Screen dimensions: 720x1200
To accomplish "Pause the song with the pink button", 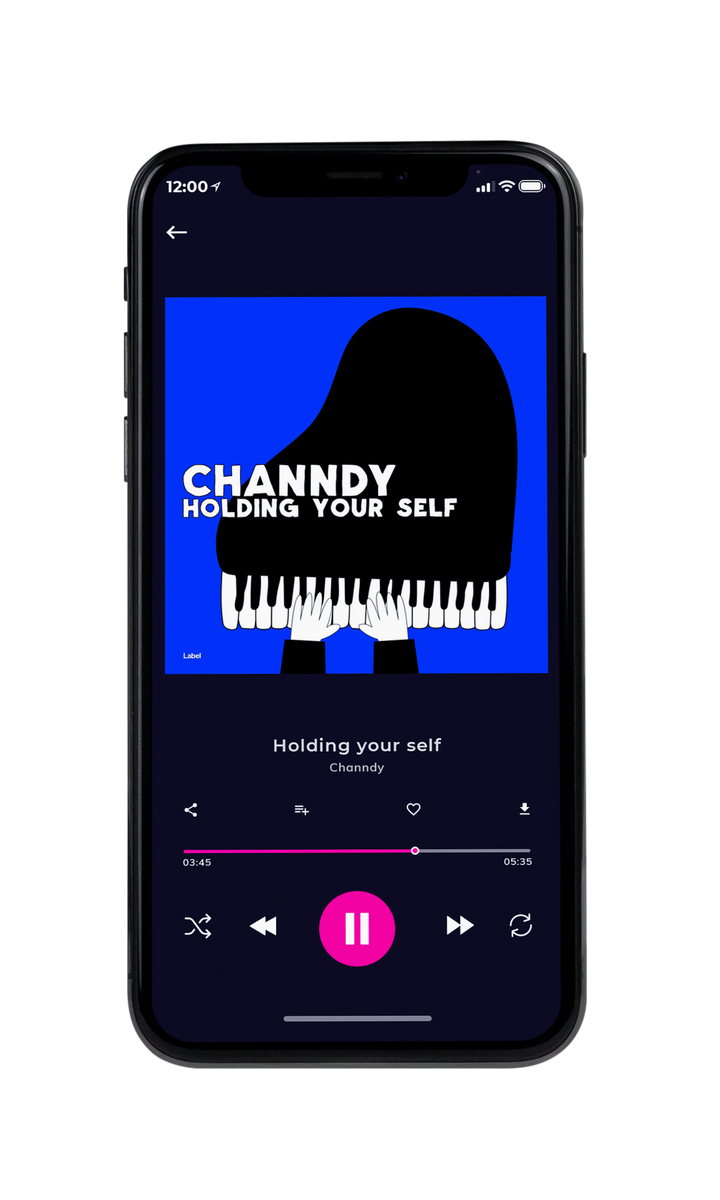I will pyautogui.click(x=357, y=929).
